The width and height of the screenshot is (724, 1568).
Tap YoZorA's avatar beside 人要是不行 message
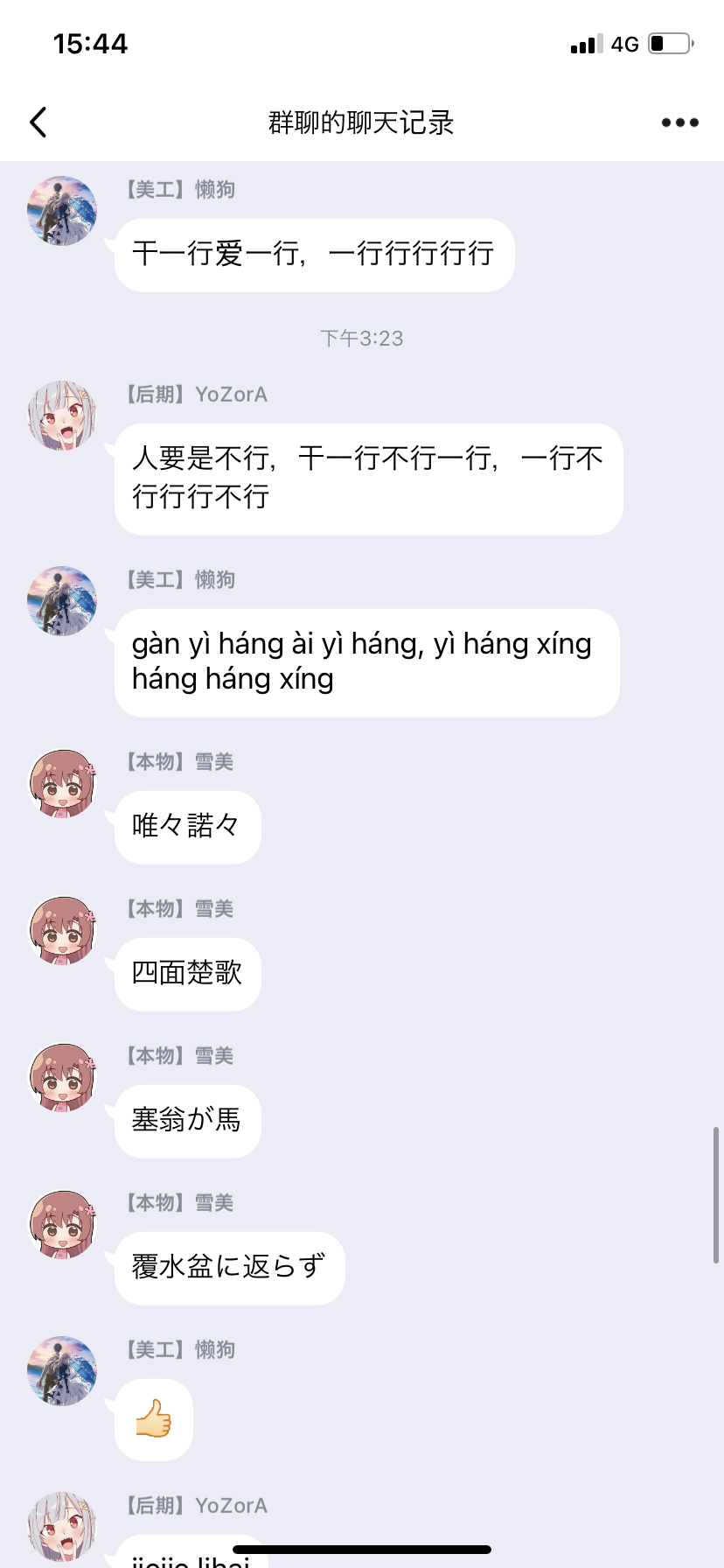[x=62, y=416]
